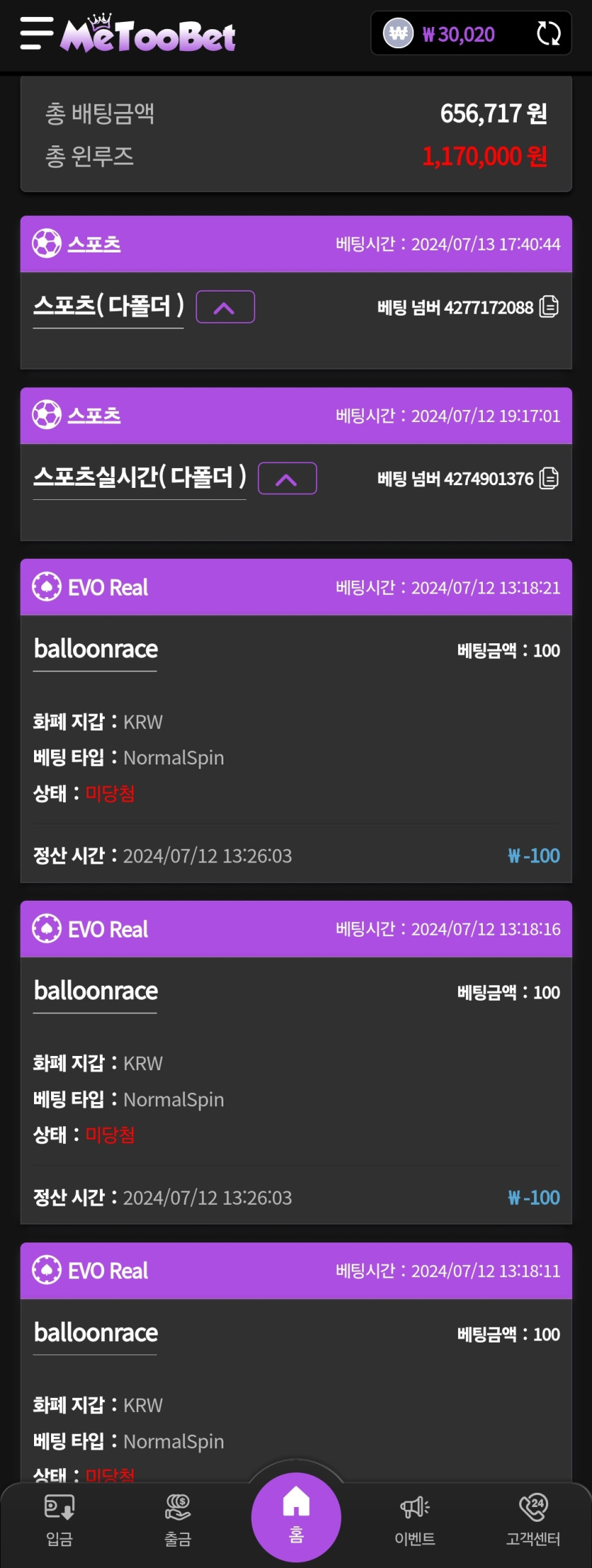This screenshot has height=1568, width=592.
Task: Return to the 홈 home tab
Action: [296, 1516]
